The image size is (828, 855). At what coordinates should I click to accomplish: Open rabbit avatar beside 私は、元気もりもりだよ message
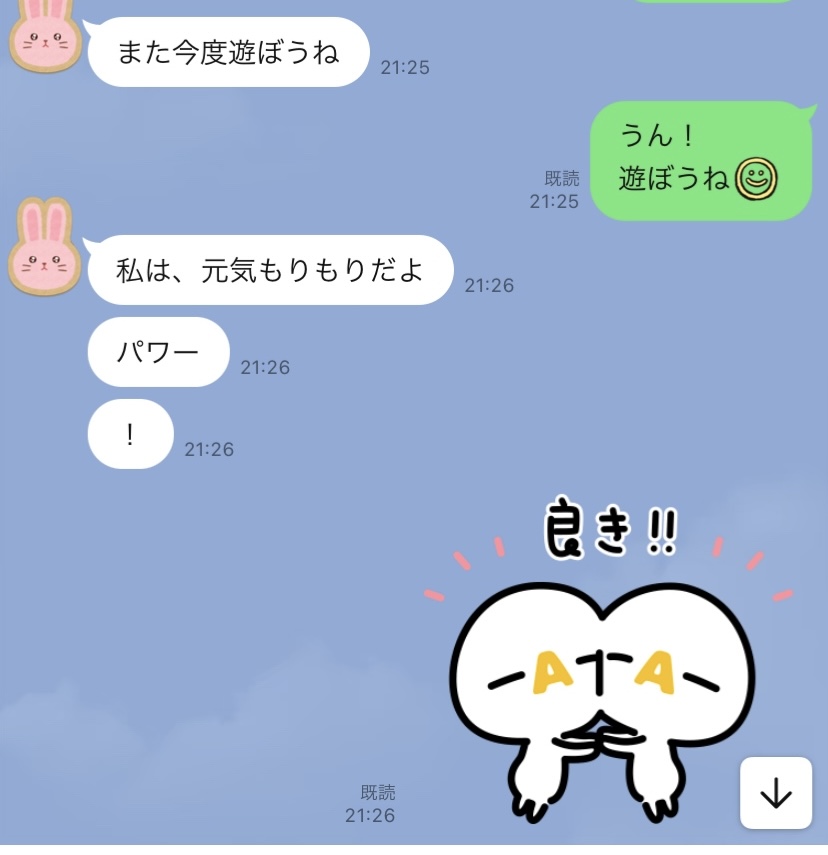[x=45, y=247]
